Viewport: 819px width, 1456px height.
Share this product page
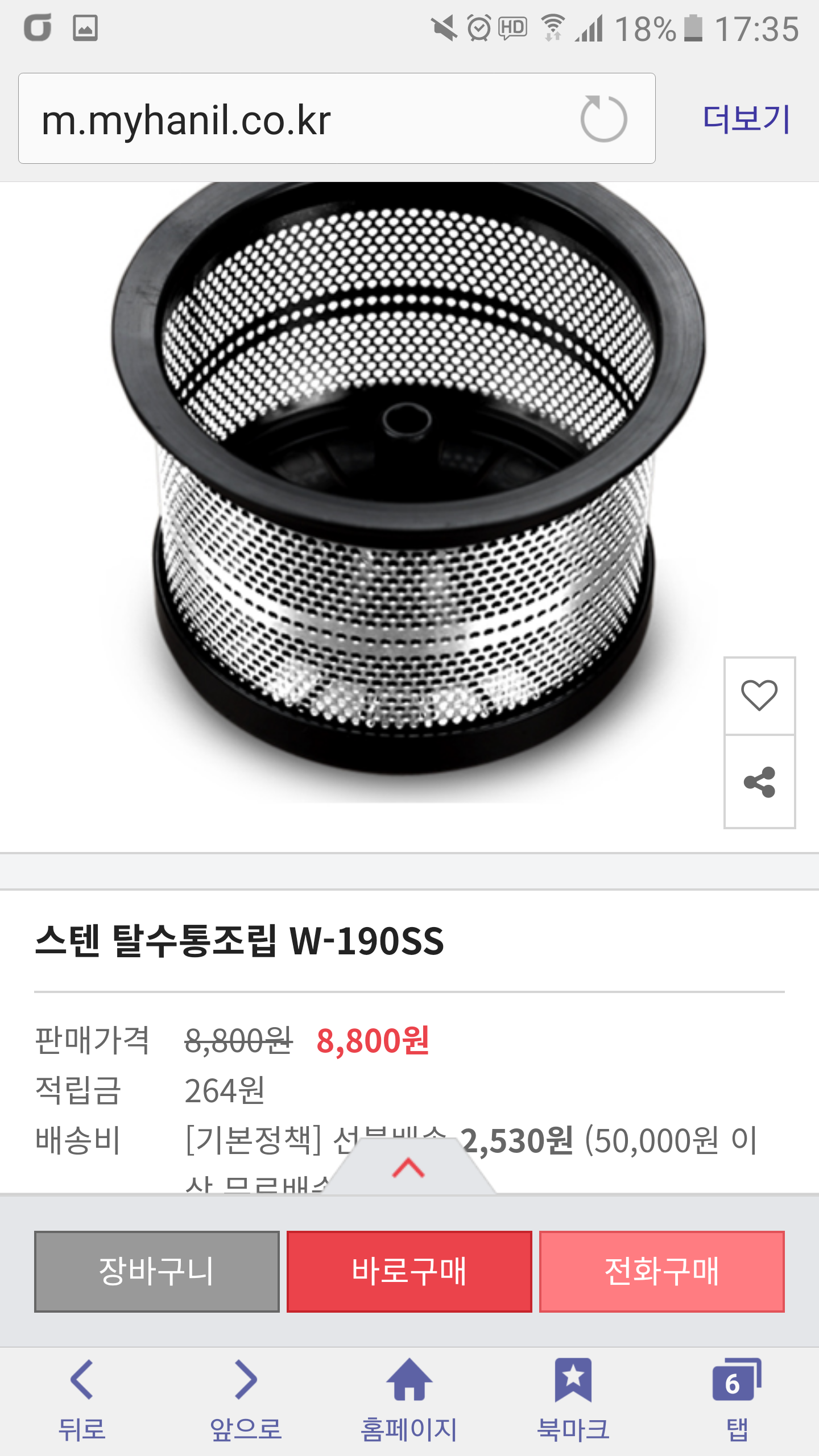(759, 782)
